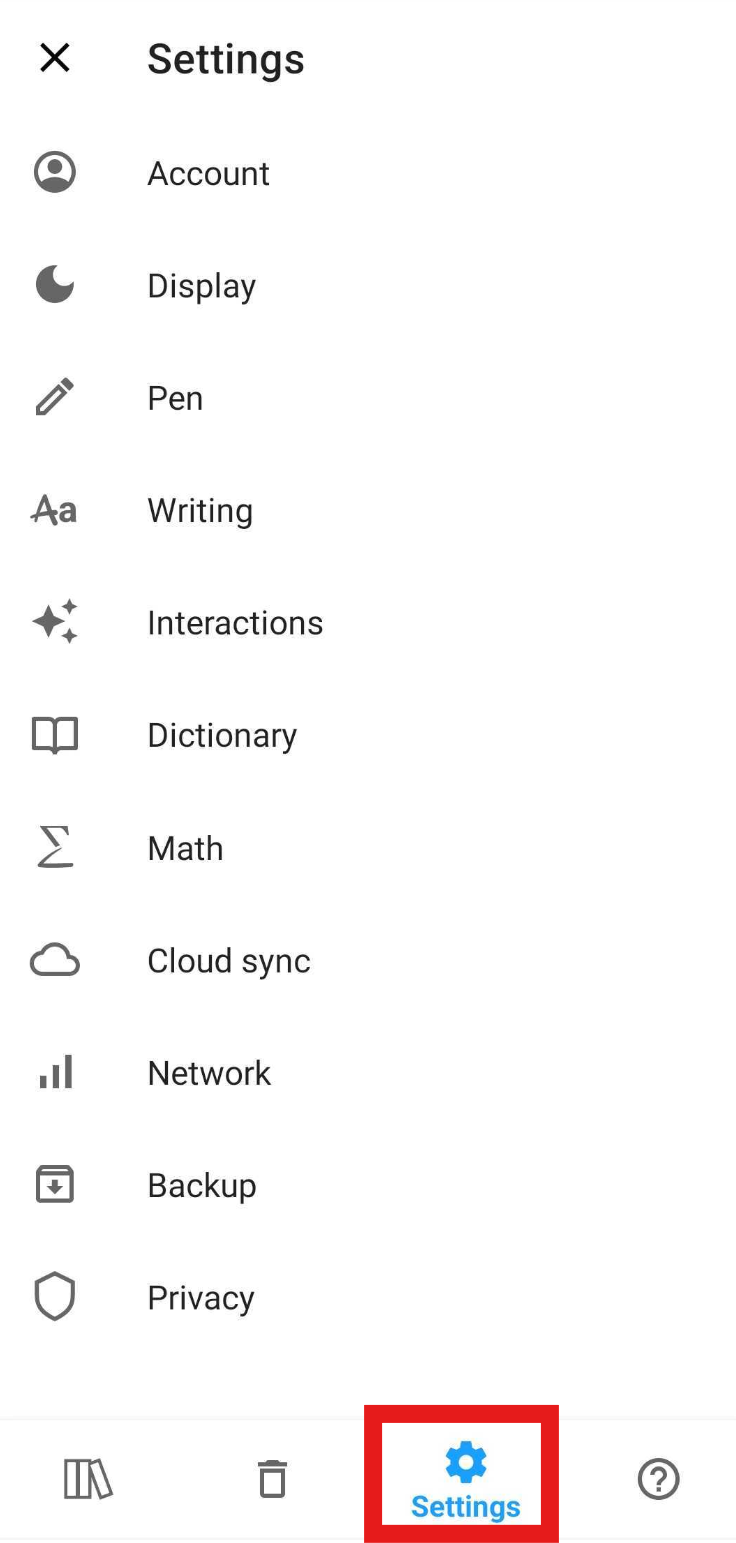Image resolution: width=736 pixels, height=1543 pixels.
Task: Open Backup settings
Action: coord(202,1186)
